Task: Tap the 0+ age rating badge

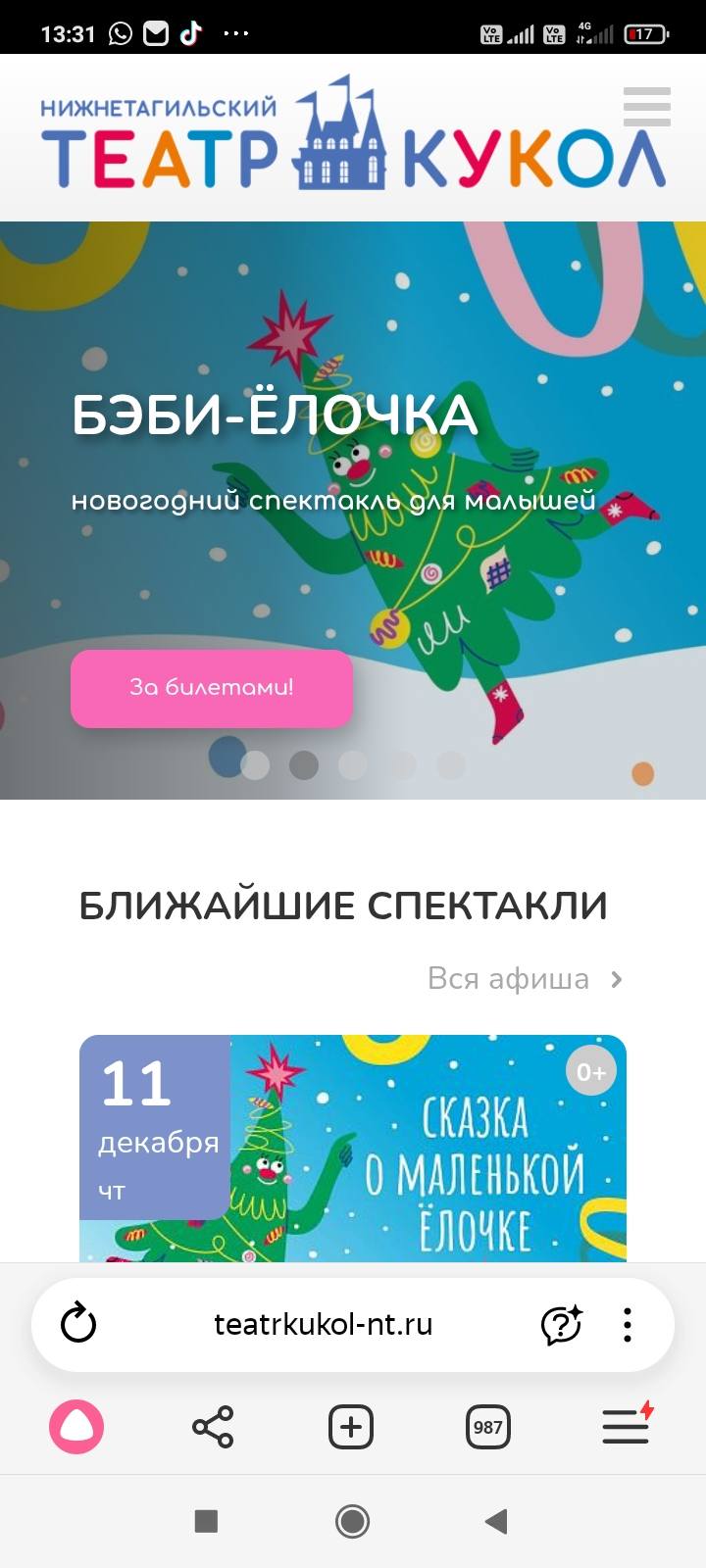Action: point(589,1072)
